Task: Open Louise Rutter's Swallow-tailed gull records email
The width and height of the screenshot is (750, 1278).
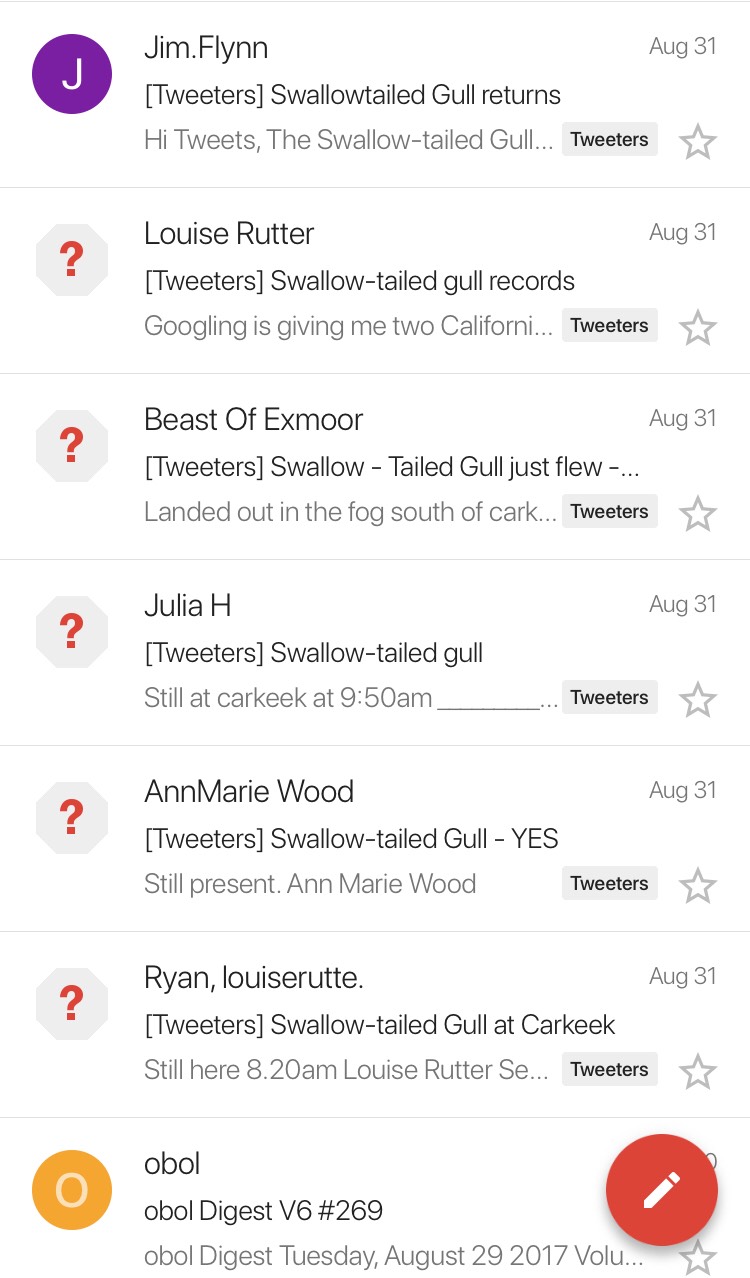Action: 375,280
